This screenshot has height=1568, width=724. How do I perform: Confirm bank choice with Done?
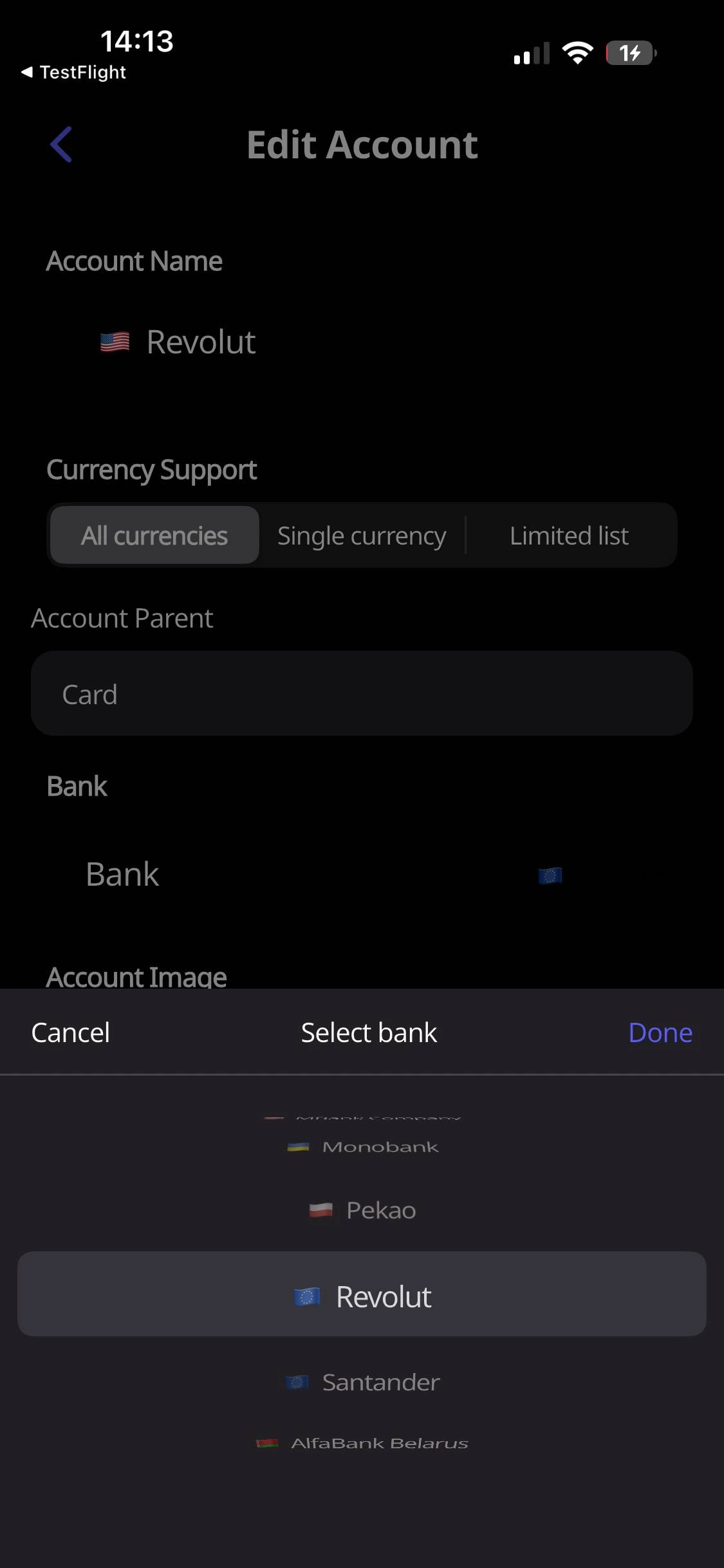[660, 1032]
